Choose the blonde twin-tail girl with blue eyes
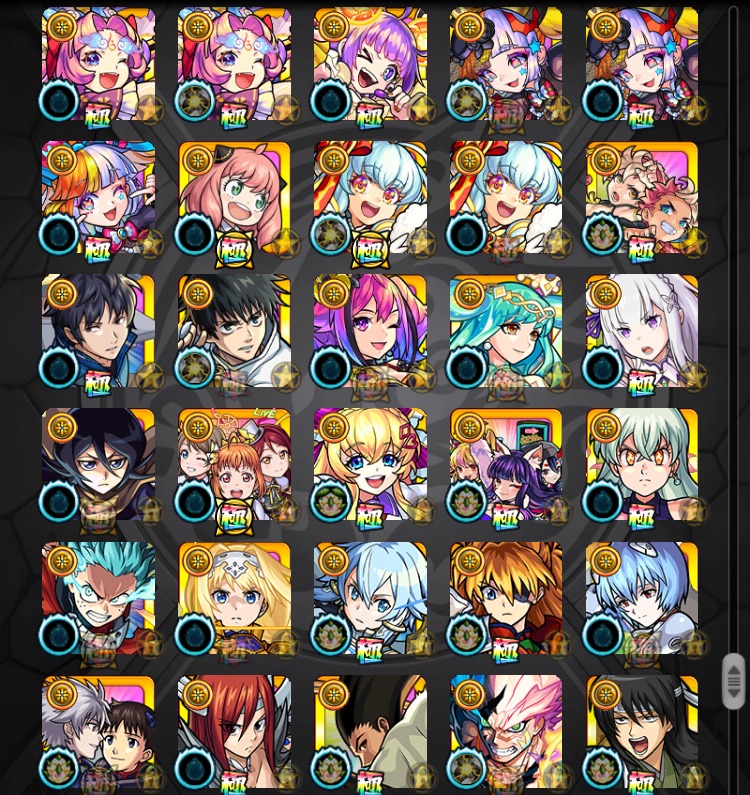750x795 pixels. click(370, 465)
